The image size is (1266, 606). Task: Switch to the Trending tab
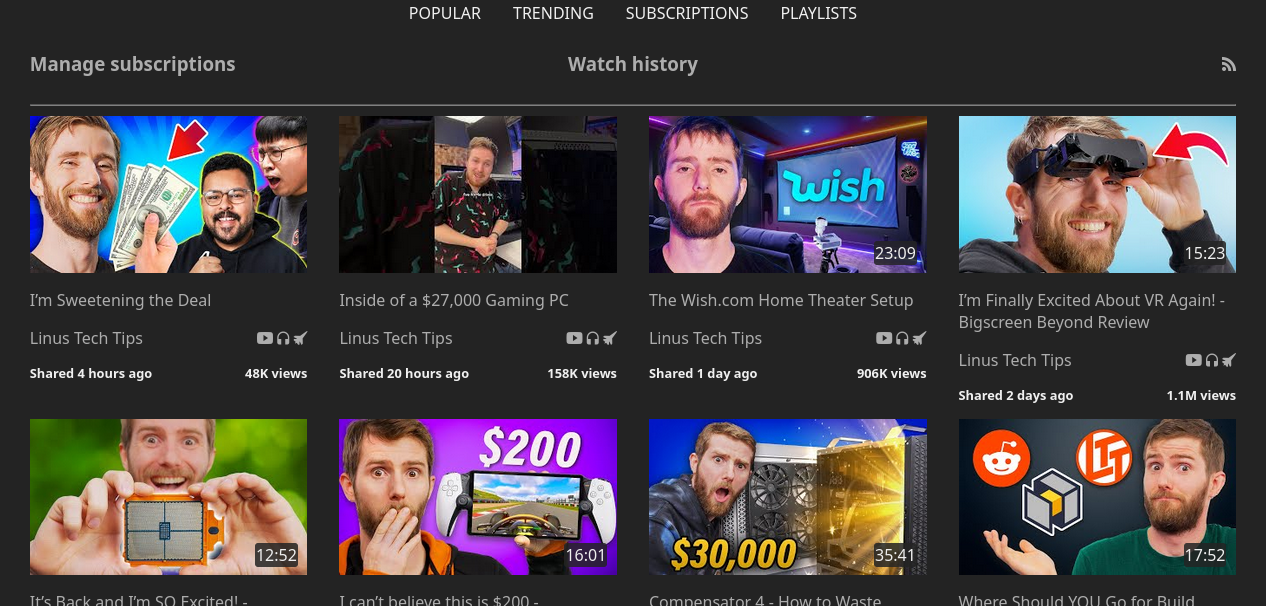coord(553,13)
